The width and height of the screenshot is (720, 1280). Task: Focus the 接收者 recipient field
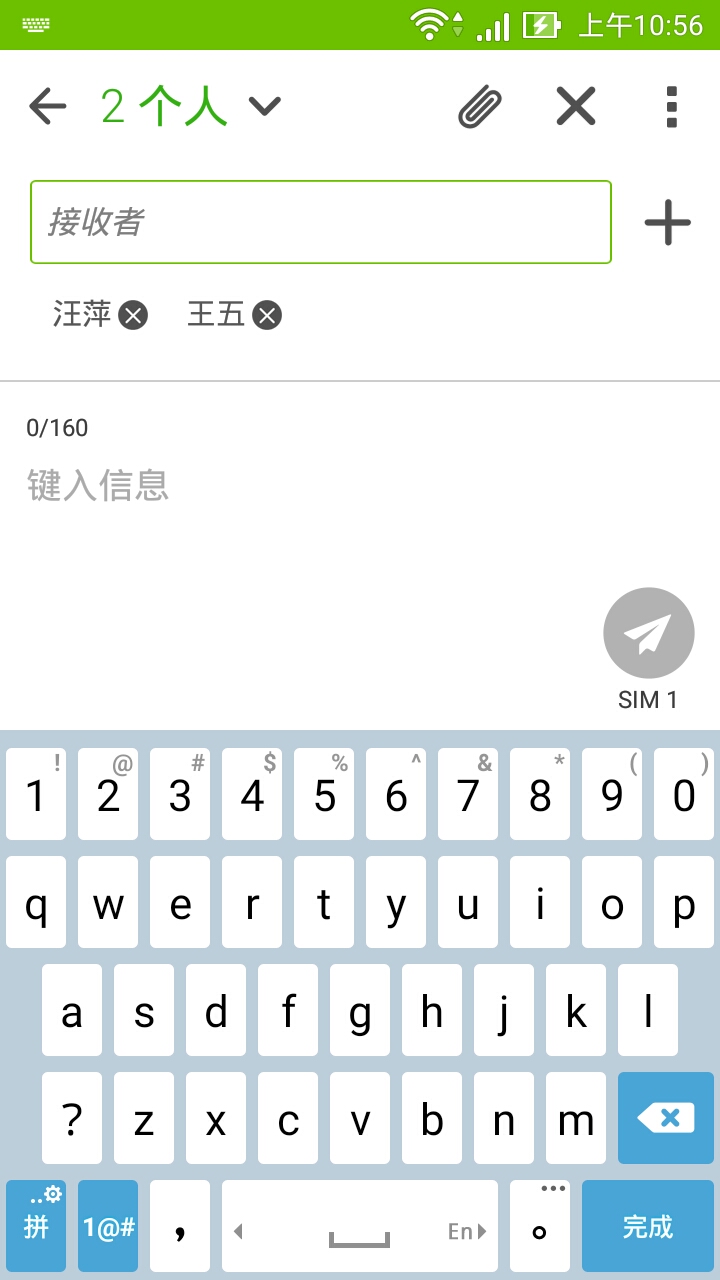pyautogui.click(x=321, y=222)
